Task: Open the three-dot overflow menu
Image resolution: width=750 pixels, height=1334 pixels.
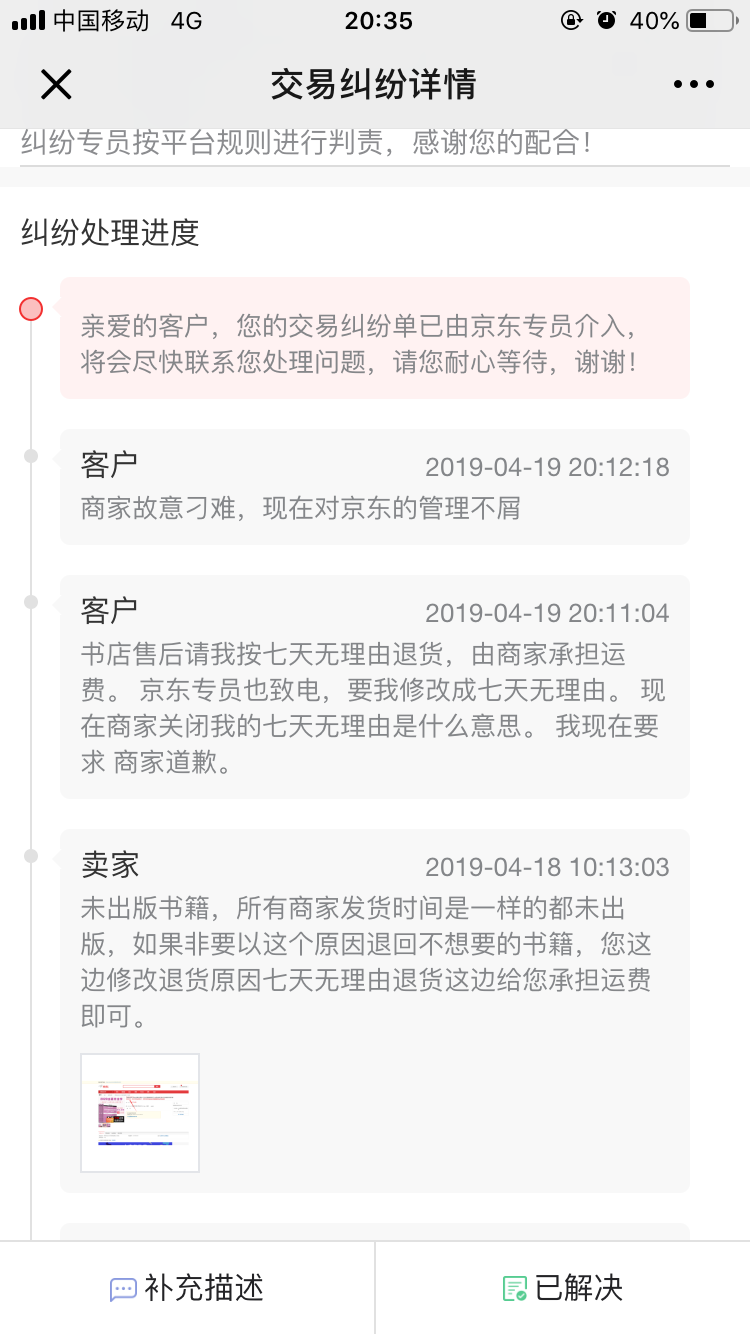Action: (x=694, y=85)
